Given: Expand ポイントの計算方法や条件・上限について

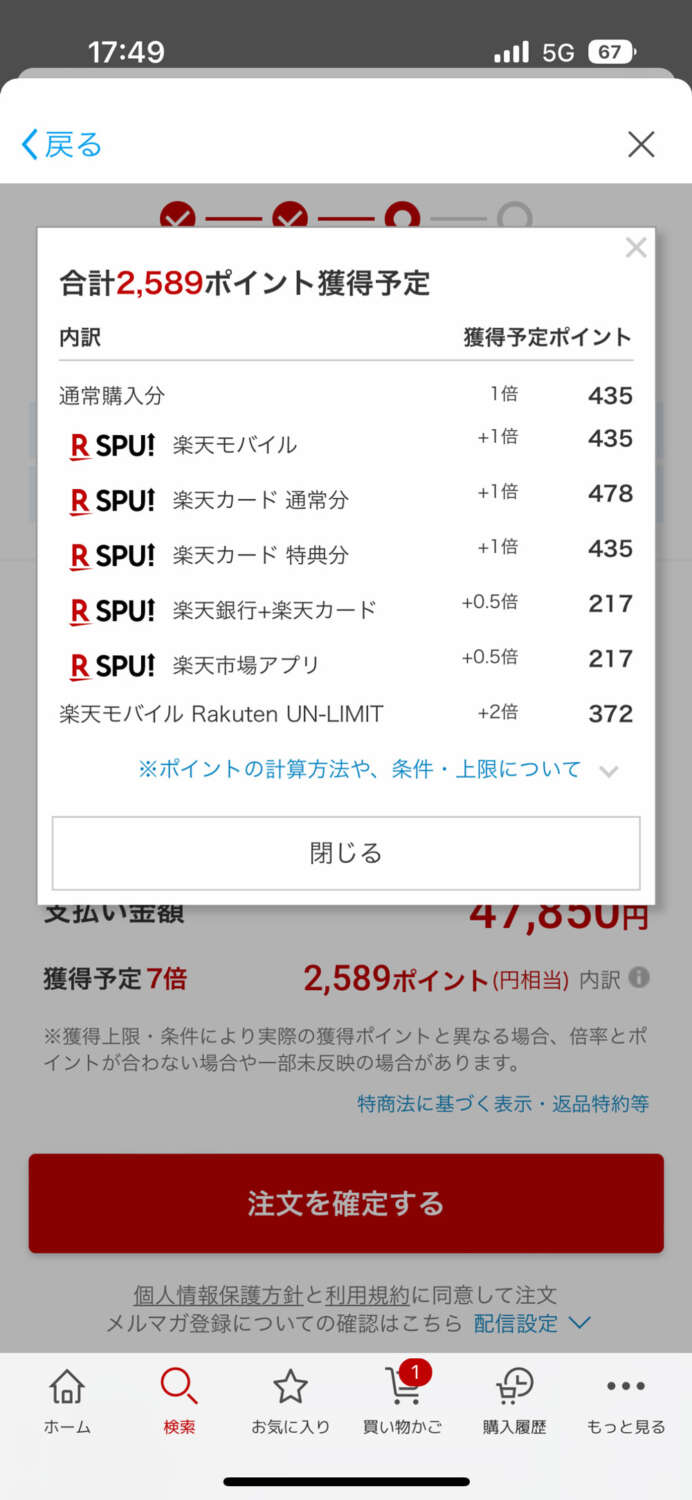Looking at the screenshot, I should (x=378, y=769).
